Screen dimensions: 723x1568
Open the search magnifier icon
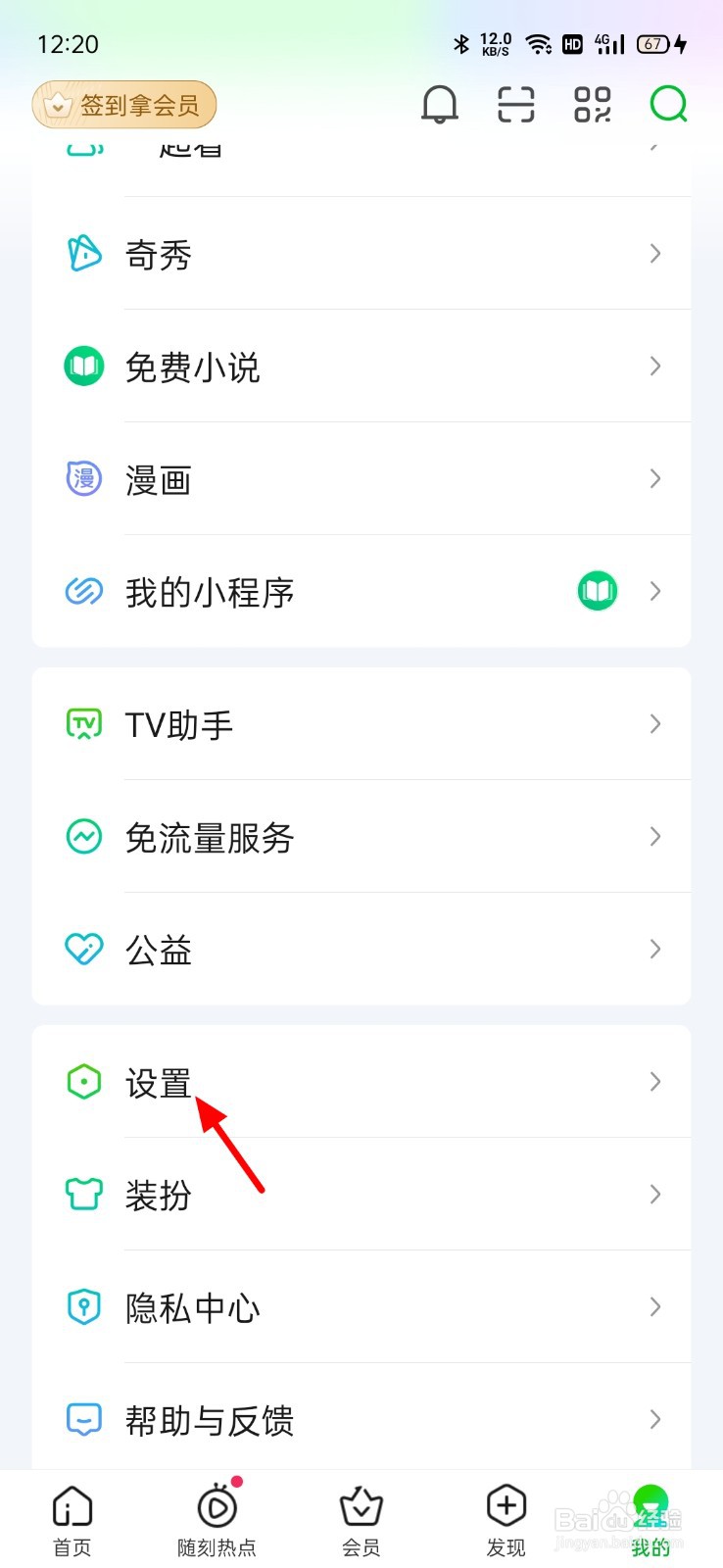coord(667,104)
